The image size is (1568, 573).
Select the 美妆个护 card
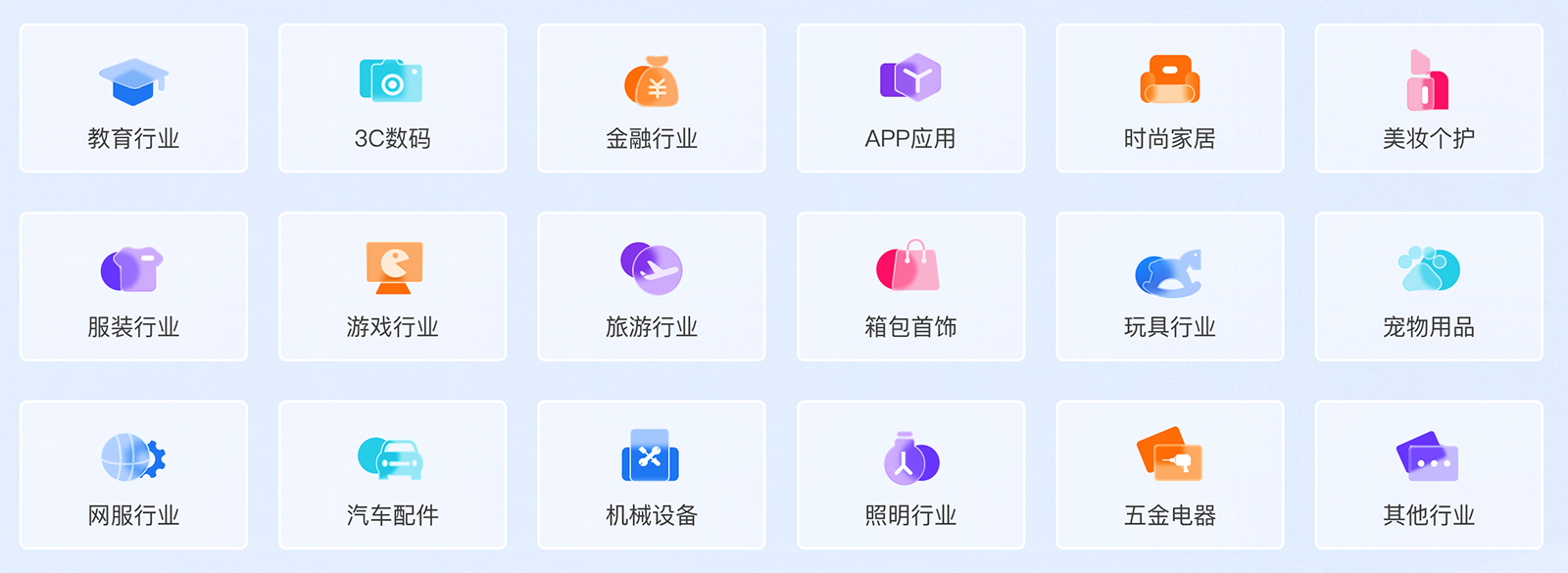(1428, 99)
